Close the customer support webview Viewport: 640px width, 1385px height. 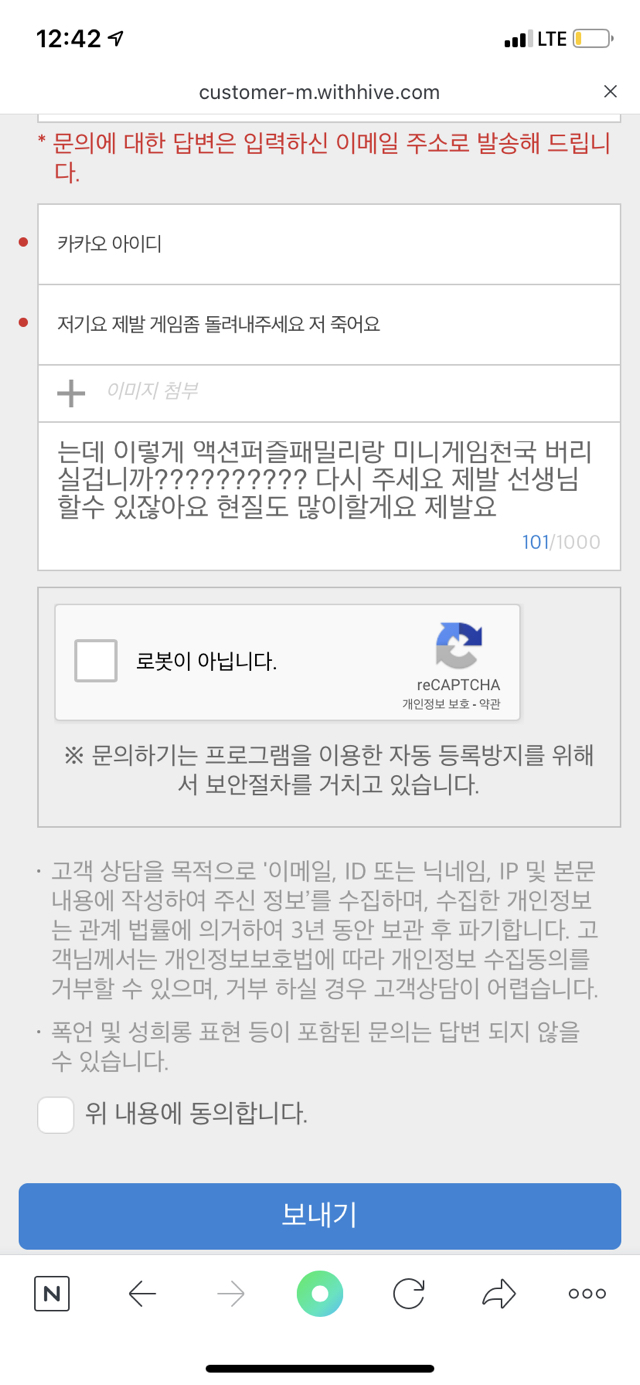point(611,92)
